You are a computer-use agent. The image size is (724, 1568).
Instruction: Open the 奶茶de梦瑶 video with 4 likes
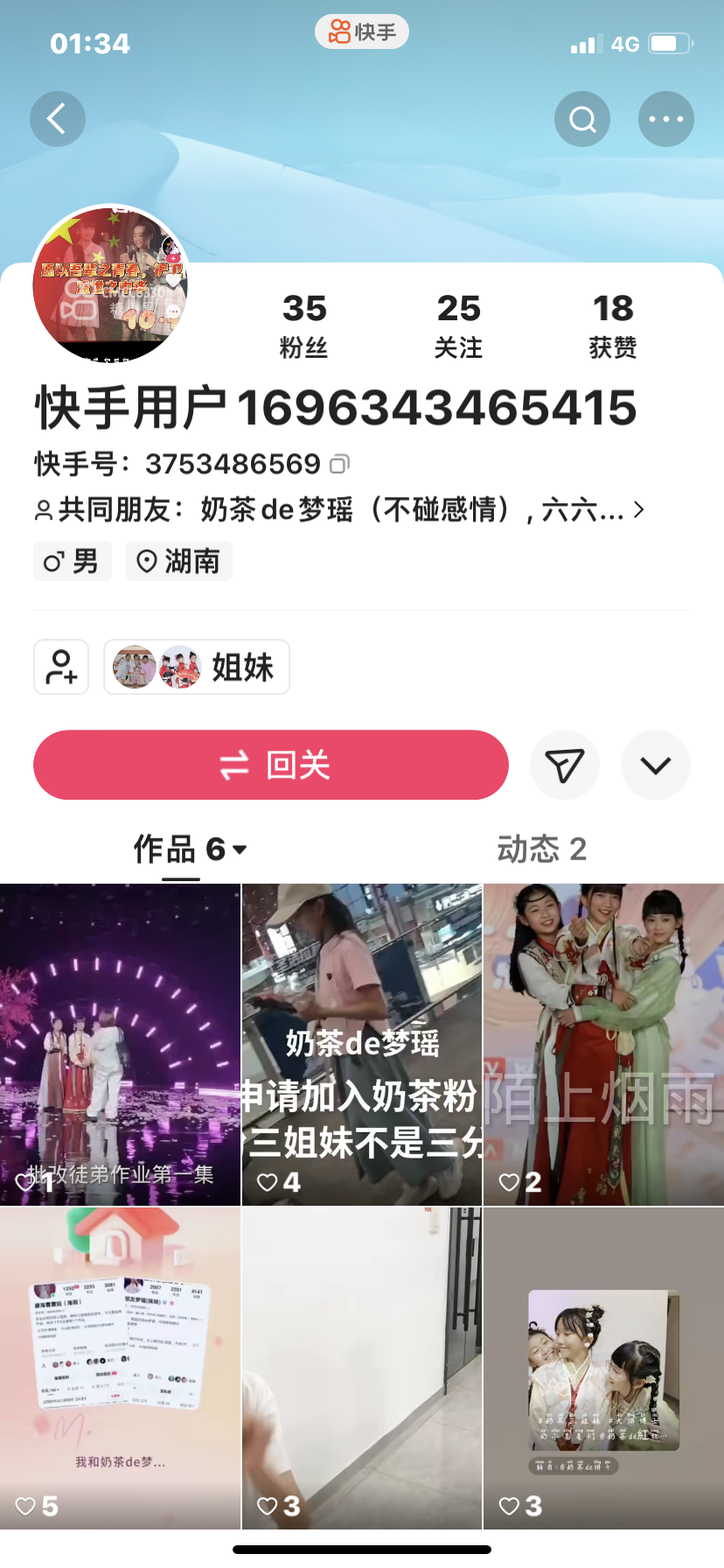(362, 1045)
